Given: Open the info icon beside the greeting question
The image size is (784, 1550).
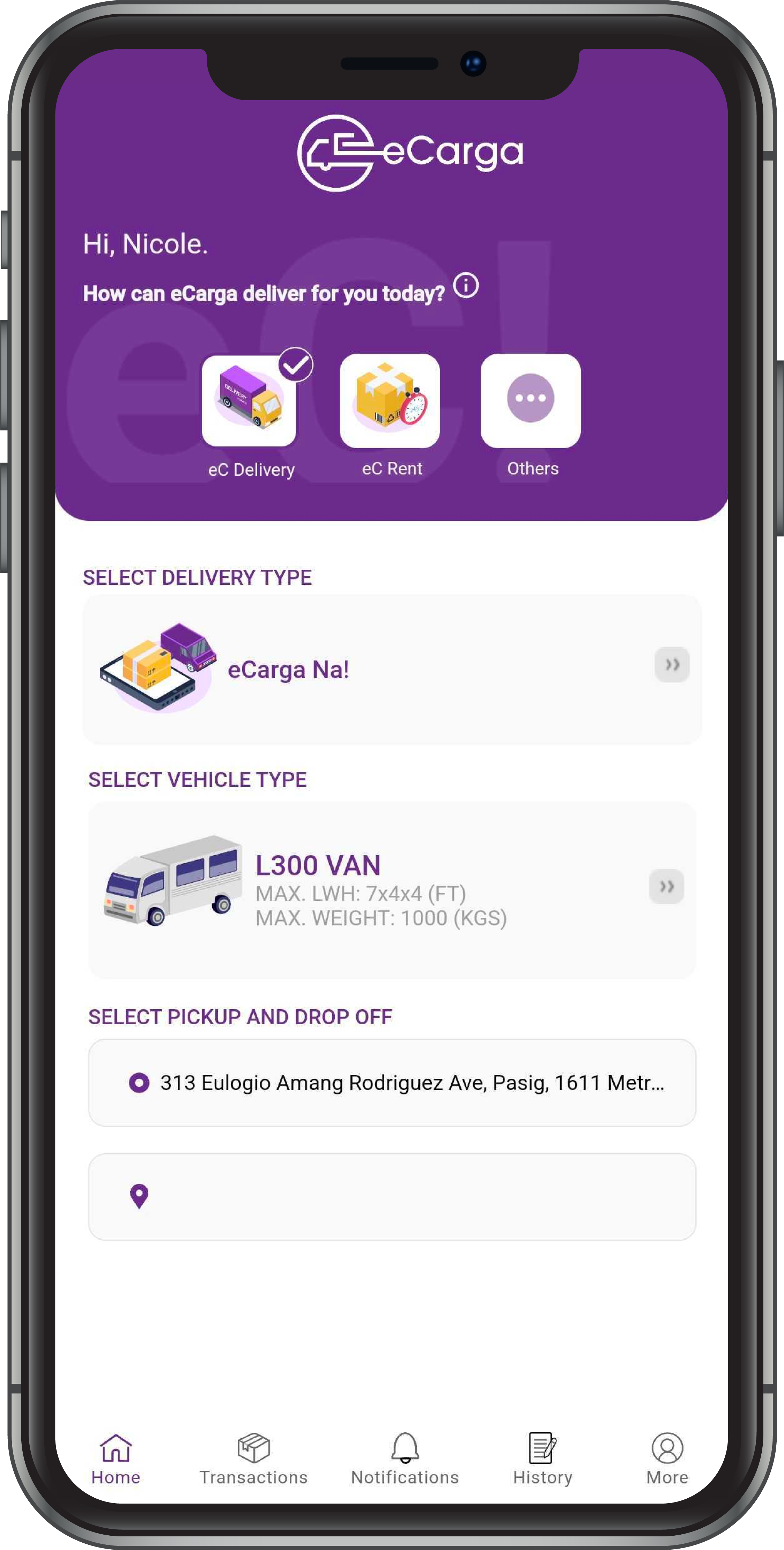Looking at the screenshot, I should 466,285.
